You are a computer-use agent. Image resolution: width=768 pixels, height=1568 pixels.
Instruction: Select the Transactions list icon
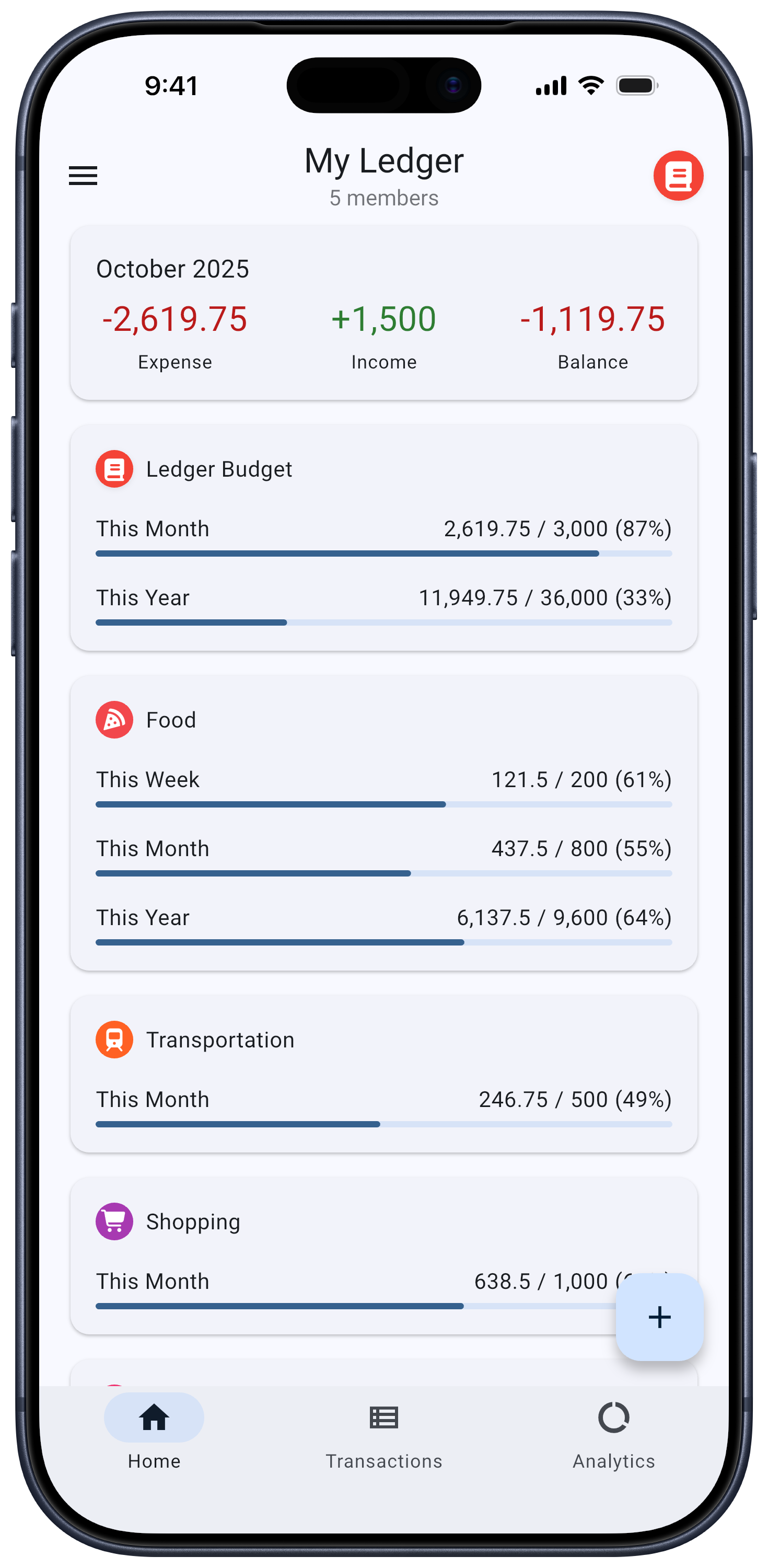pyautogui.click(x=383, y=1419)
